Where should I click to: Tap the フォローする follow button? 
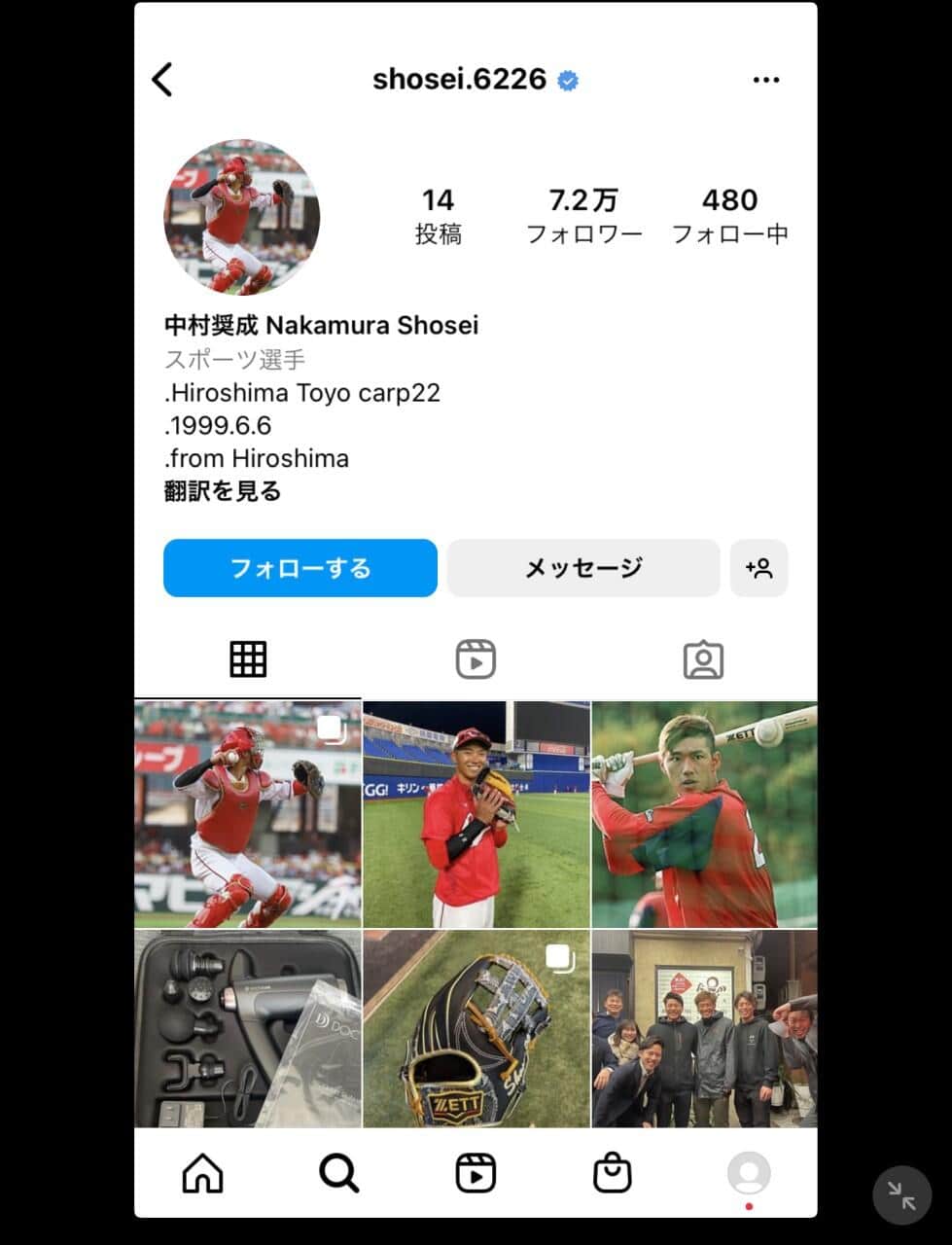click(x=300, y=568)
